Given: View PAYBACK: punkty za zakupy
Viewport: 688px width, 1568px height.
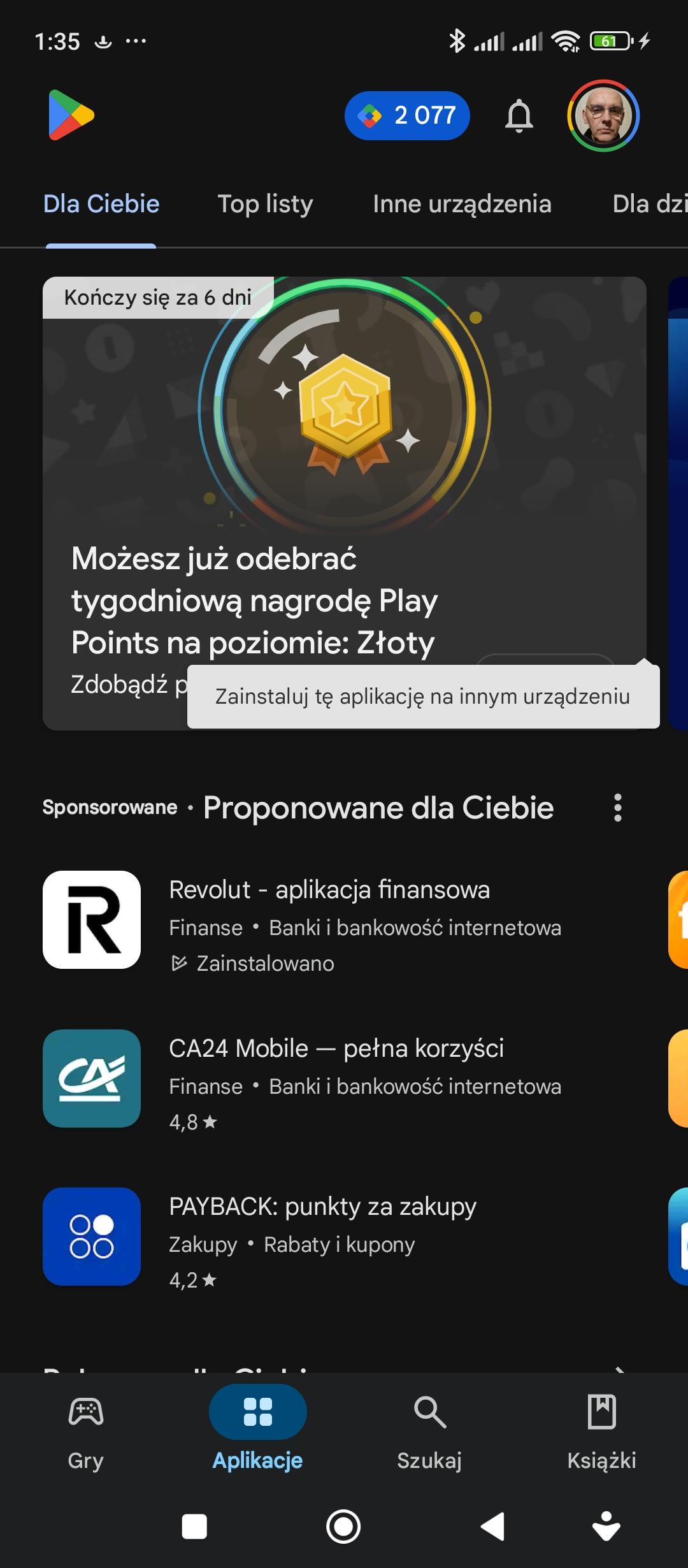Looking at the screenshot, I should [x=322, y=1207].
